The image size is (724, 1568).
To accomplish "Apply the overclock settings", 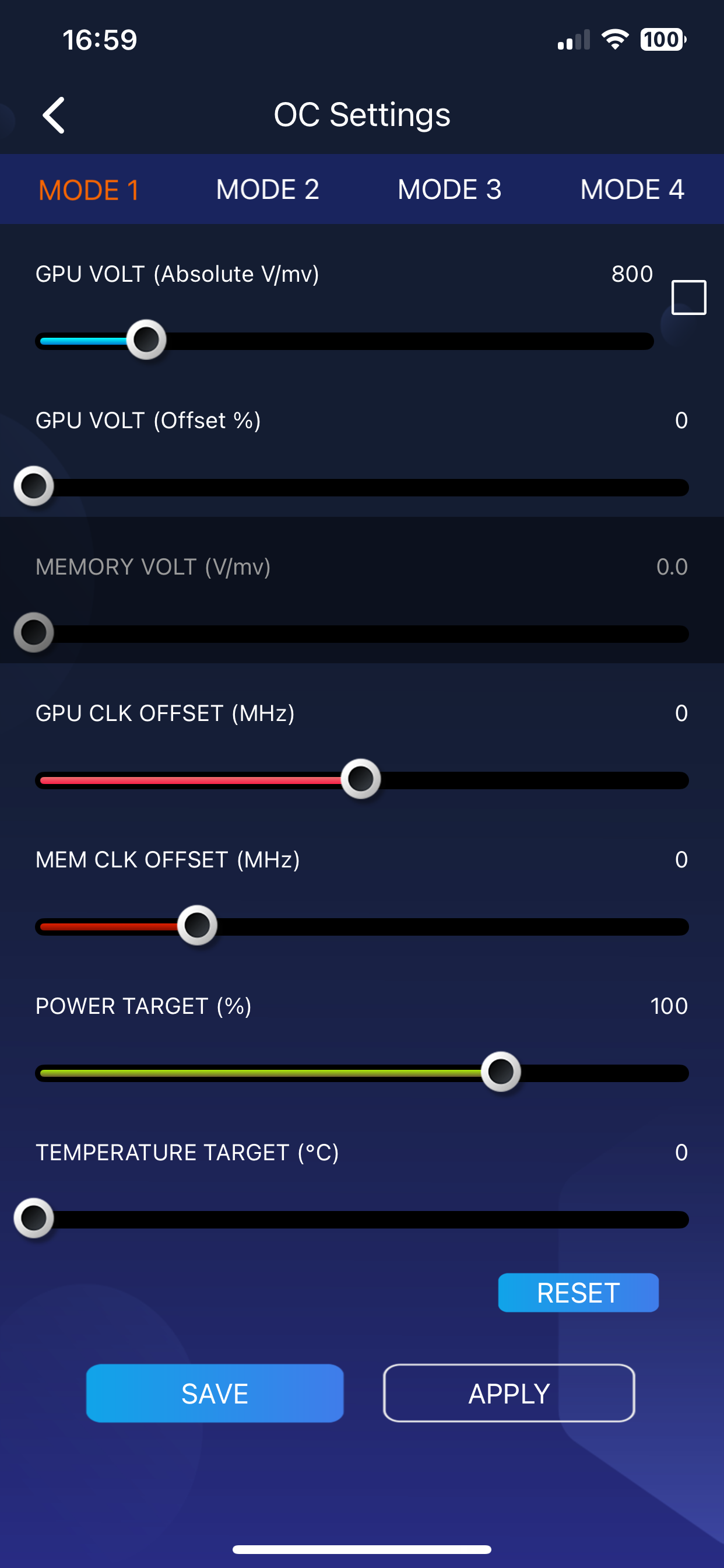I will point(509,1394).
